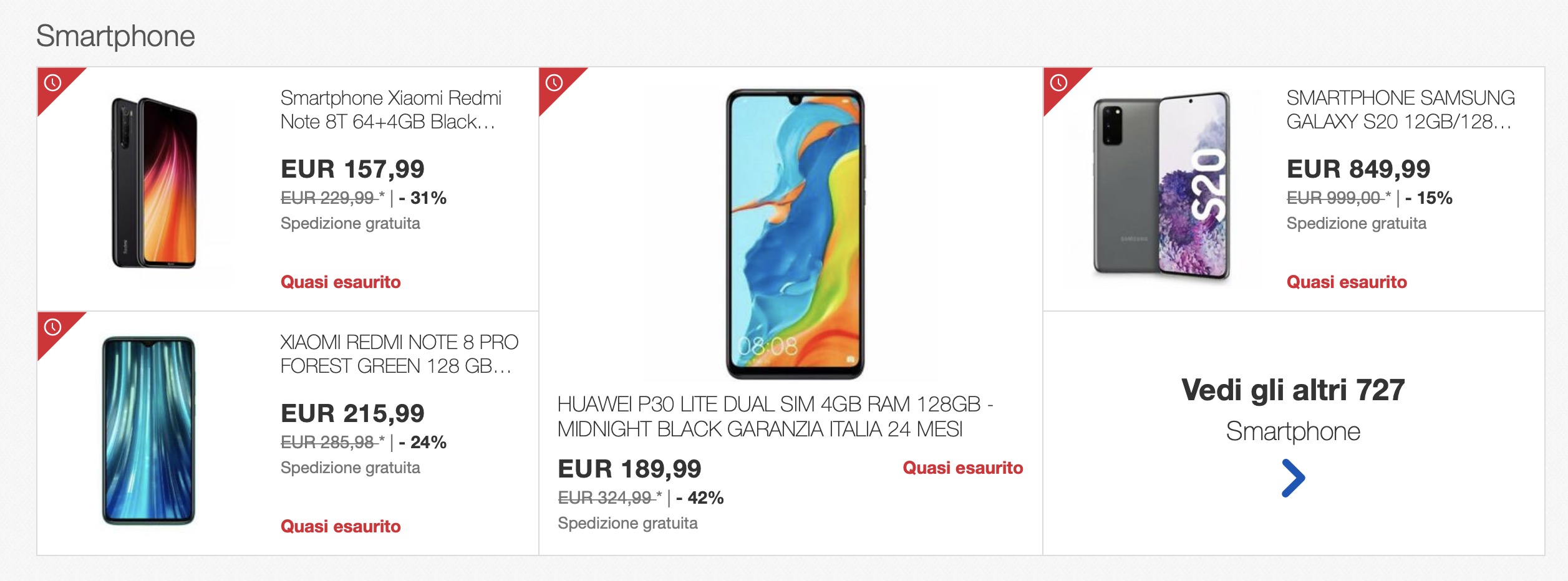Open the Xiaomi Redmi Note 8 Pro Forest Green card

398,354
